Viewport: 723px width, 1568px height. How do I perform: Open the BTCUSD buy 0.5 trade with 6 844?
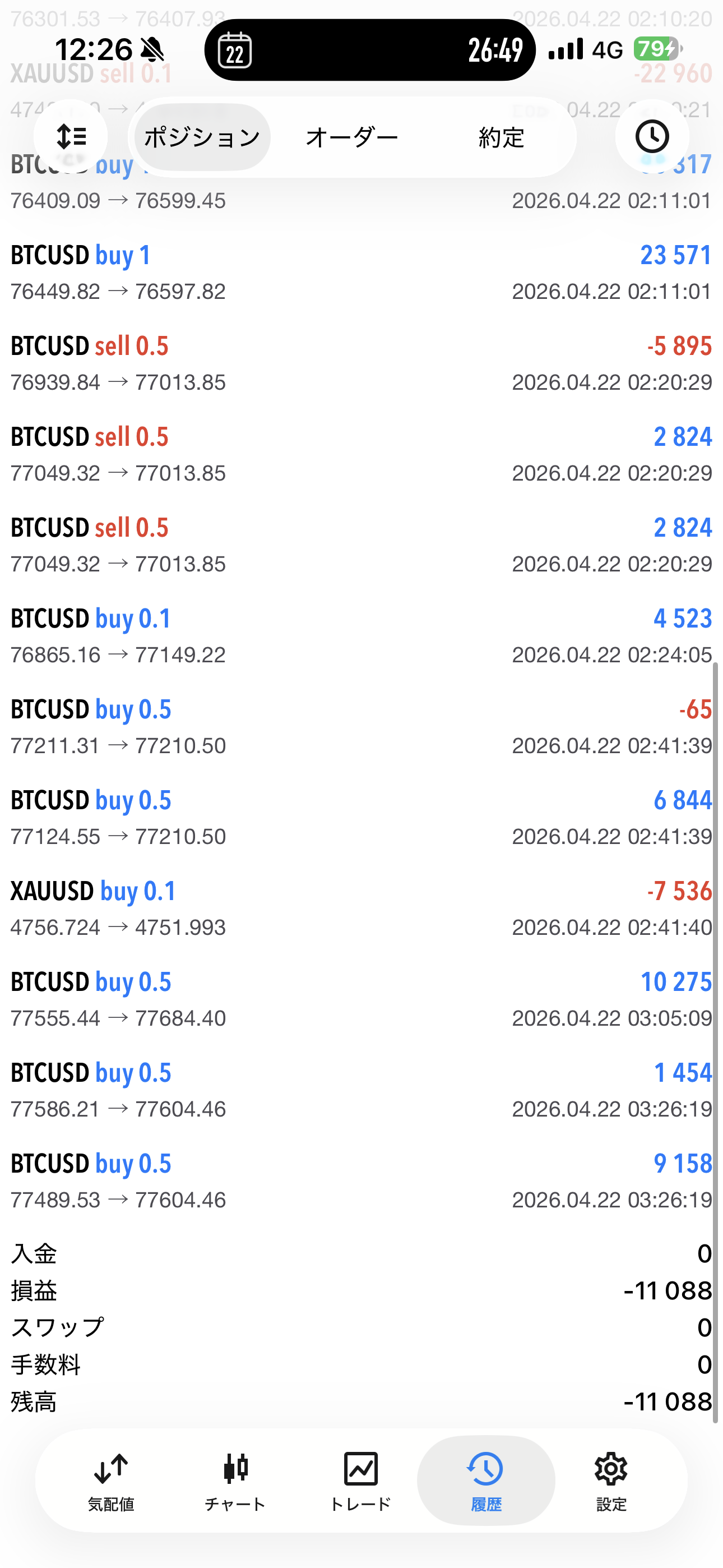click(x=361, y=818)
